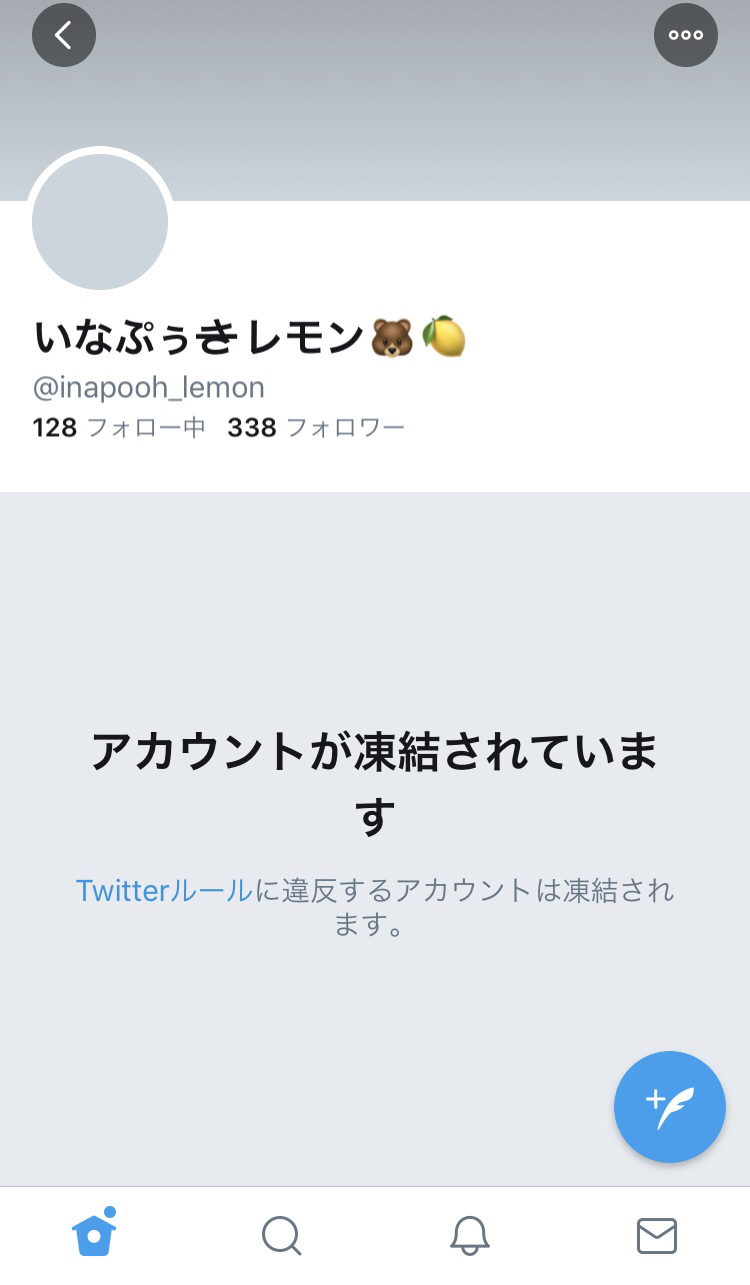Compose a new tweet
Screen dimensions: 750x1285
click(x=670, y=1107)
